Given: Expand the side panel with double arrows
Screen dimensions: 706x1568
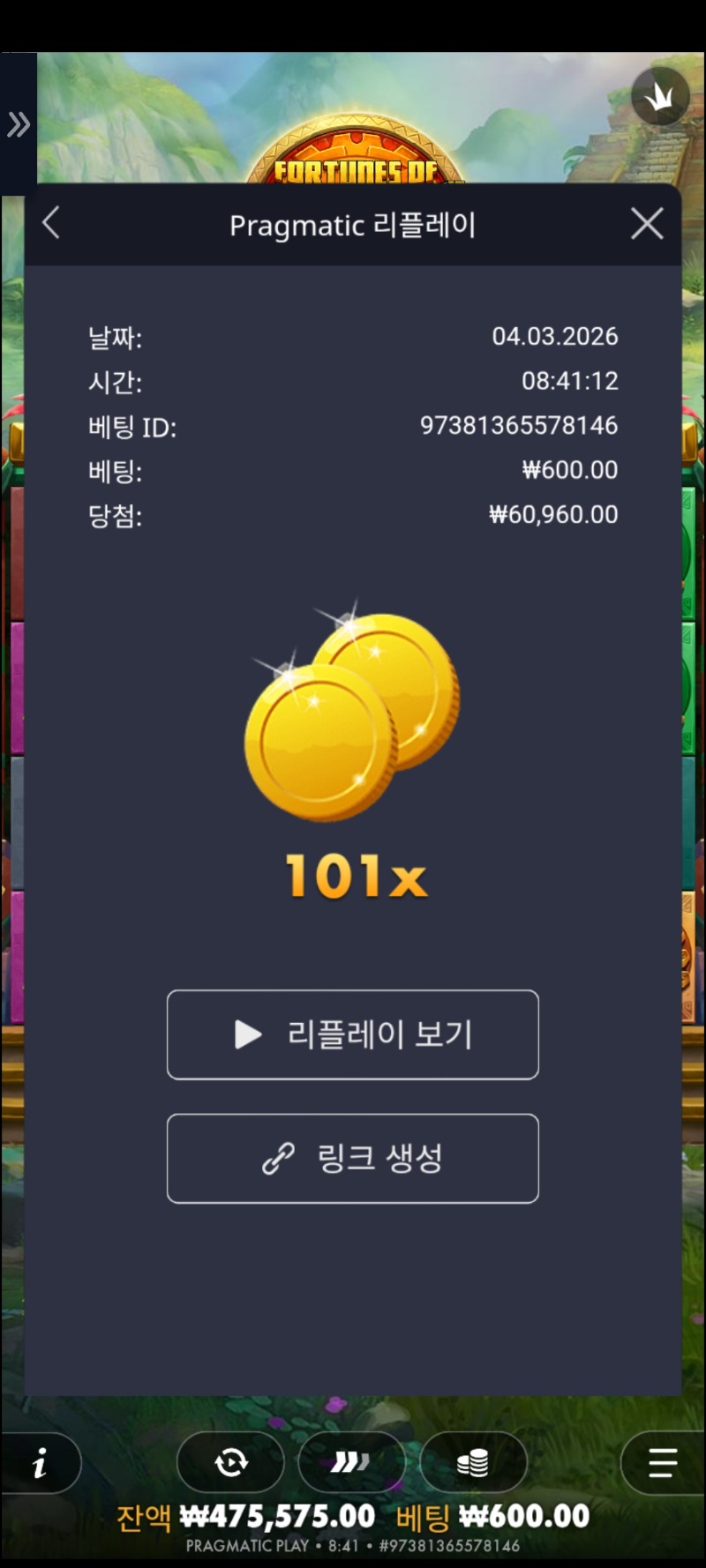Looking at the screenshot, I should 19,124.
